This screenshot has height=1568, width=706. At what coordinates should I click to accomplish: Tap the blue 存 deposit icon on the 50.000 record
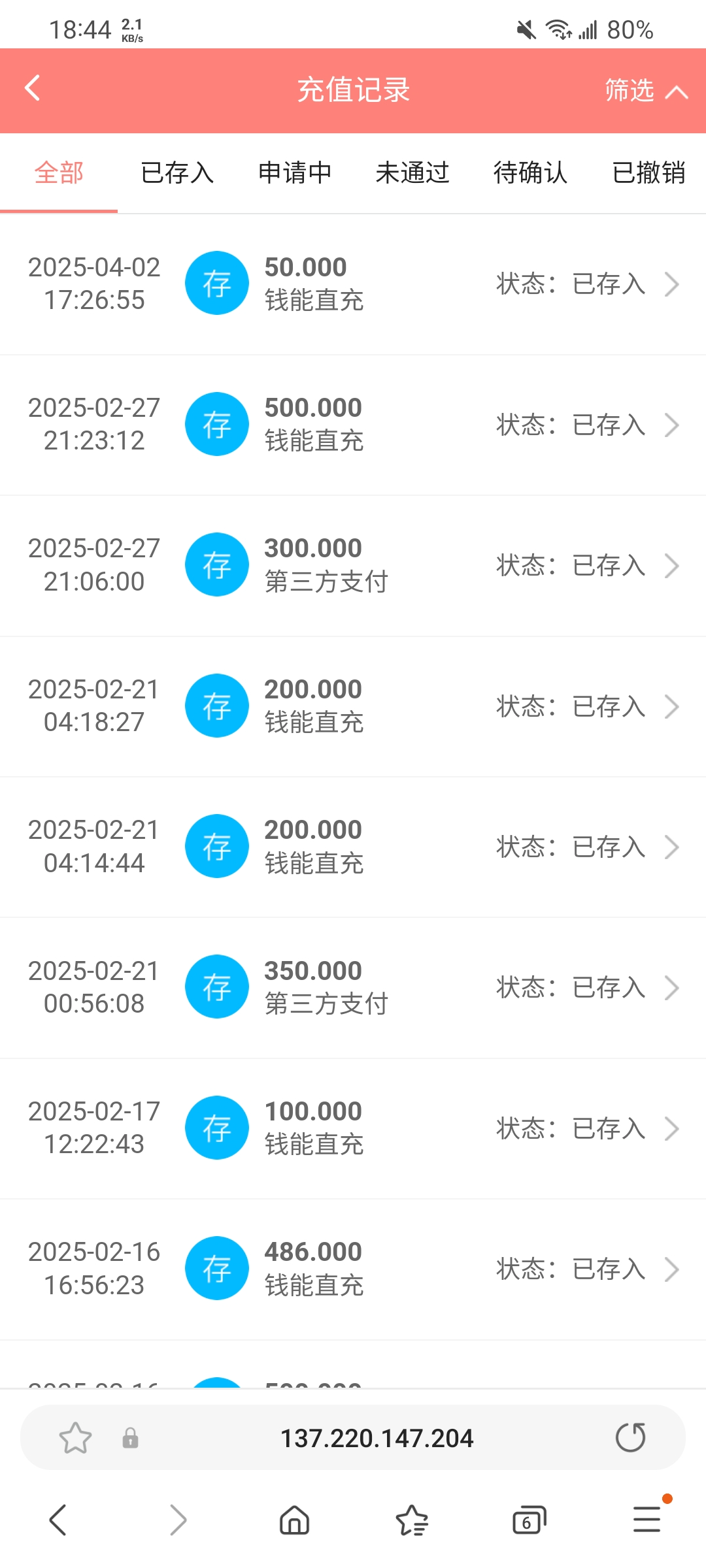click(x=216, y=283)
